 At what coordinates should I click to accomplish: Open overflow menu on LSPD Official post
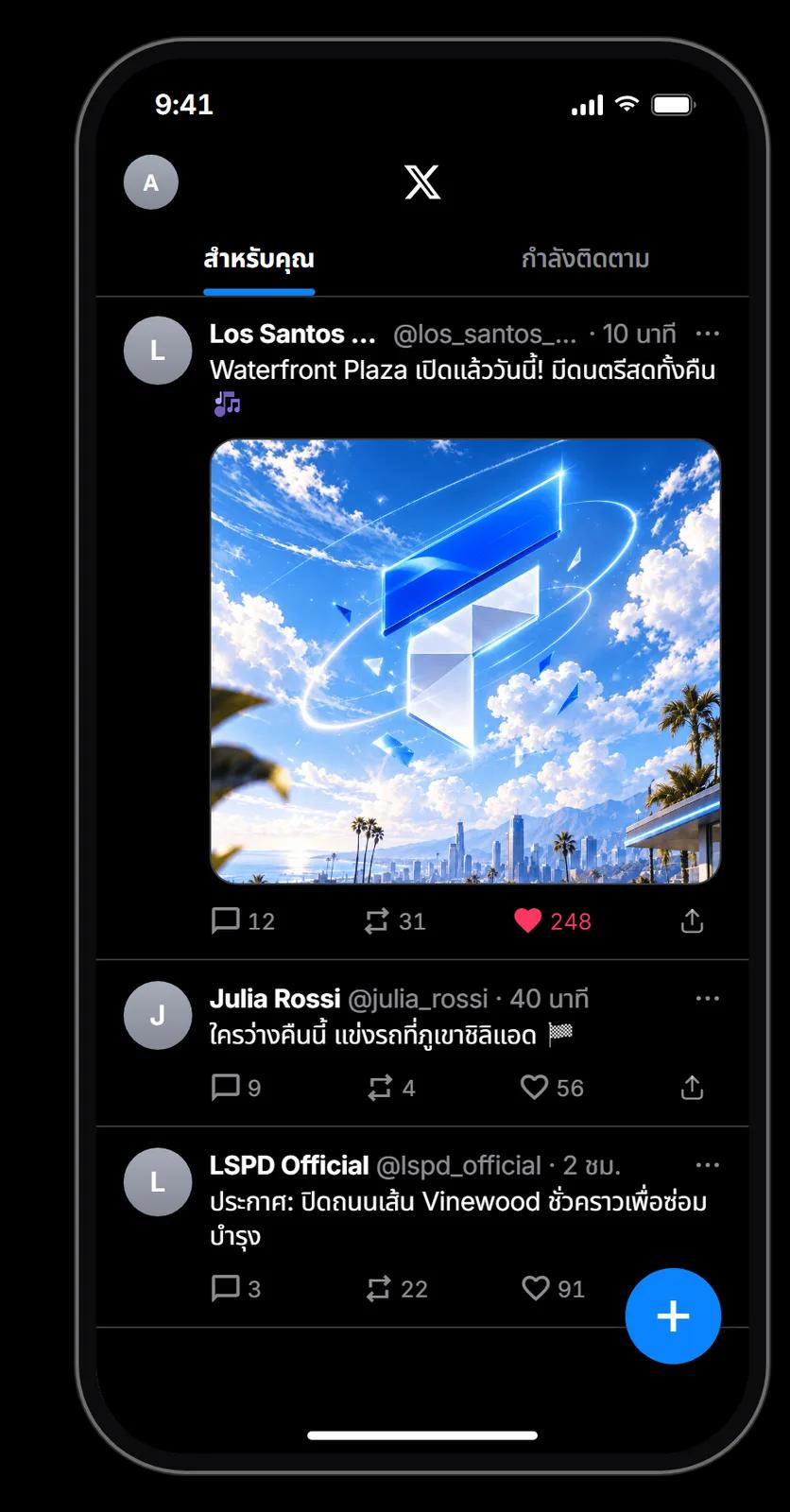tap(707, 1165)
